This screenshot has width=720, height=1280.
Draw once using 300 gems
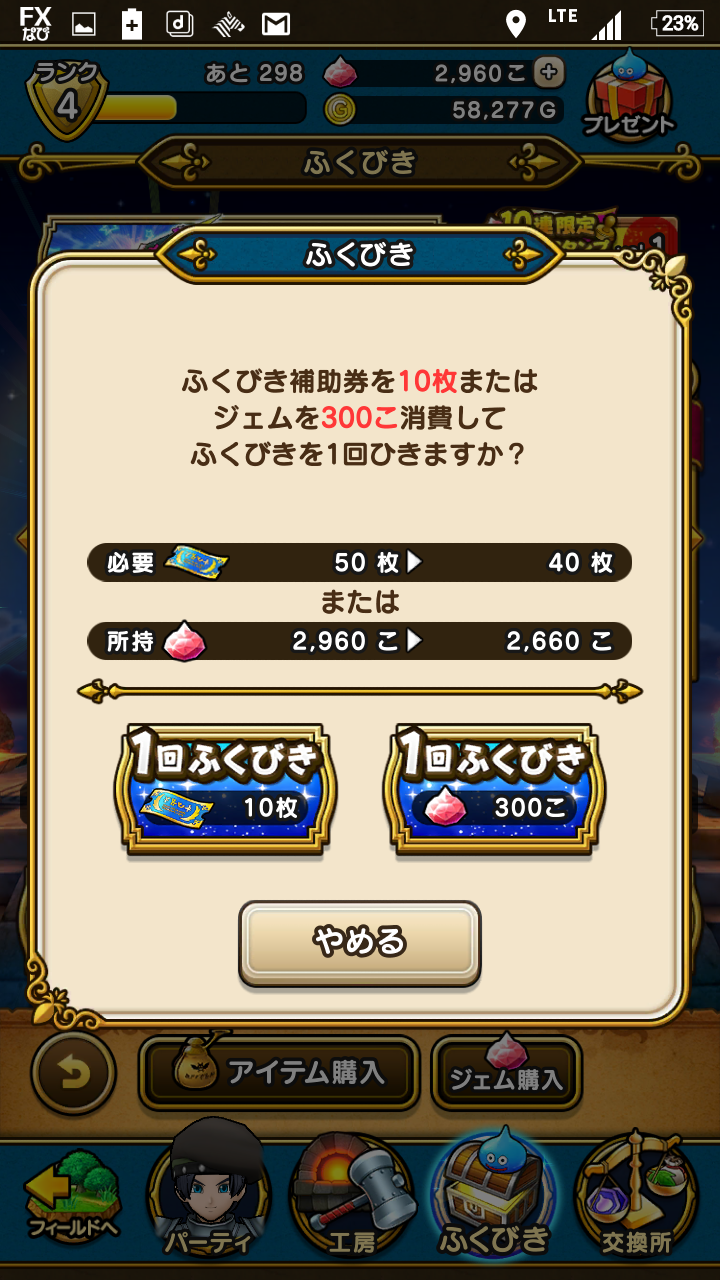(x=490, y=790)
